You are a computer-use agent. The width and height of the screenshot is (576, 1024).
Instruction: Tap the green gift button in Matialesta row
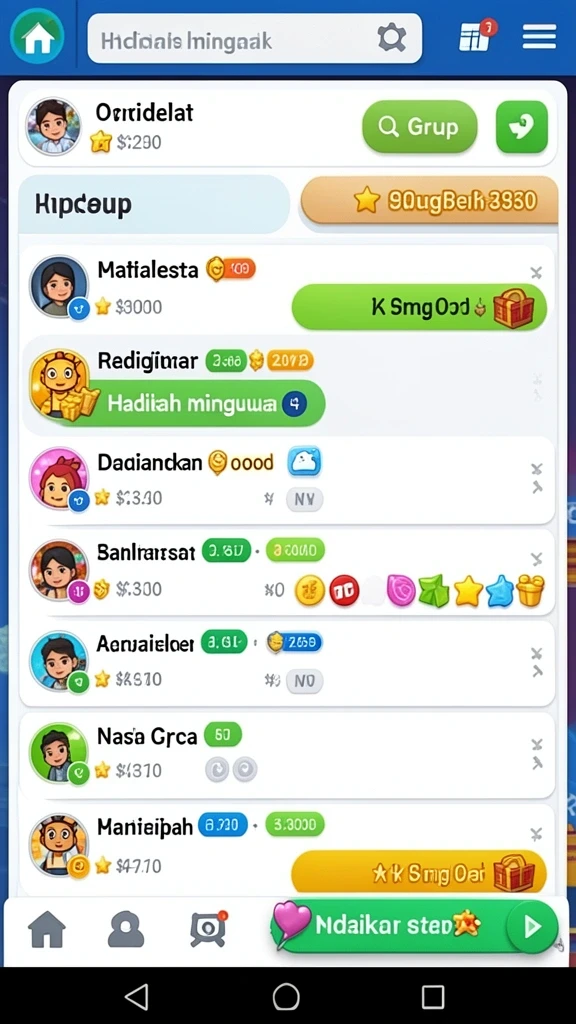point(419,307)
